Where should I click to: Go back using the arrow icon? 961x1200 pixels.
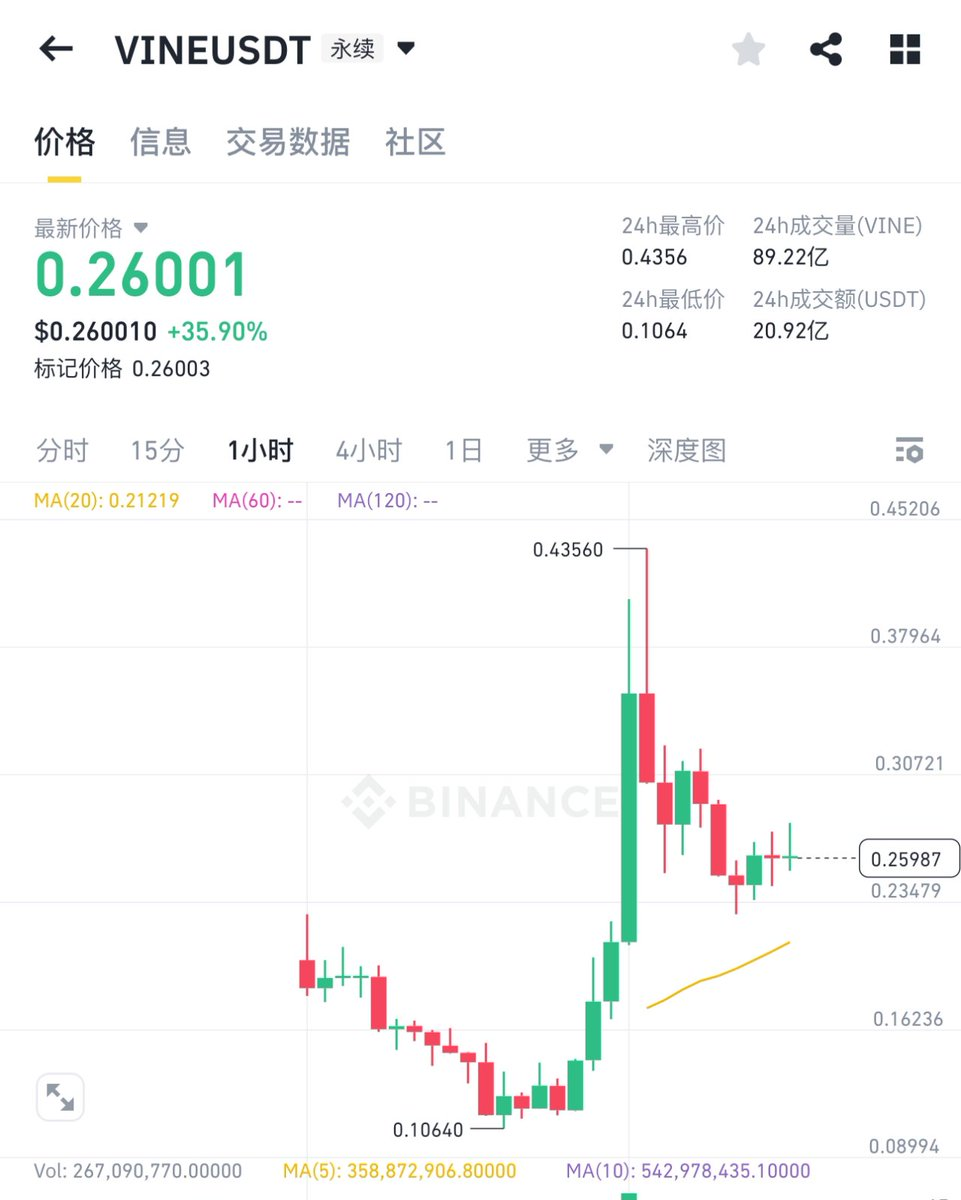click(56, 49)
